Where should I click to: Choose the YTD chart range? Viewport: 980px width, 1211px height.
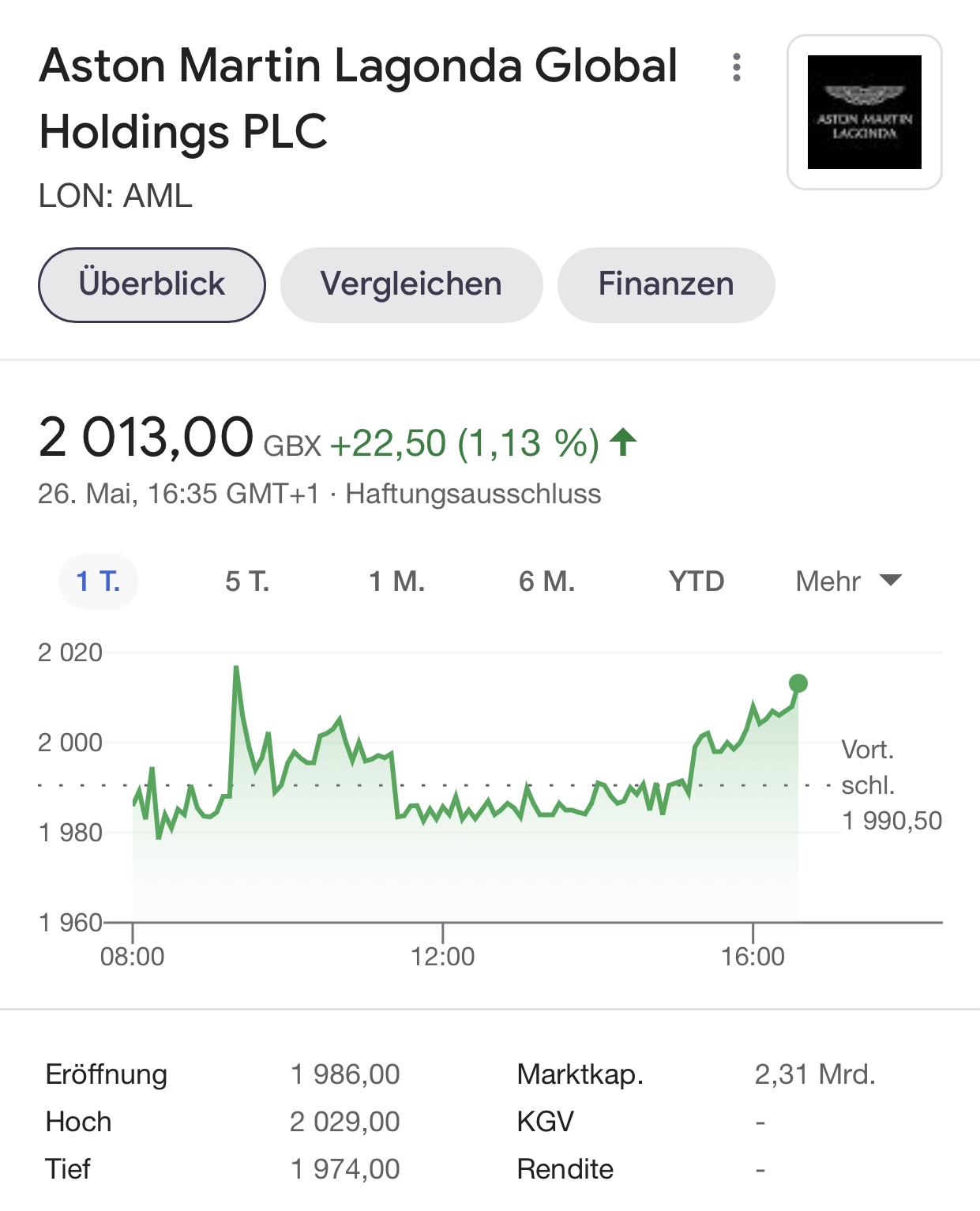point(696,581)
